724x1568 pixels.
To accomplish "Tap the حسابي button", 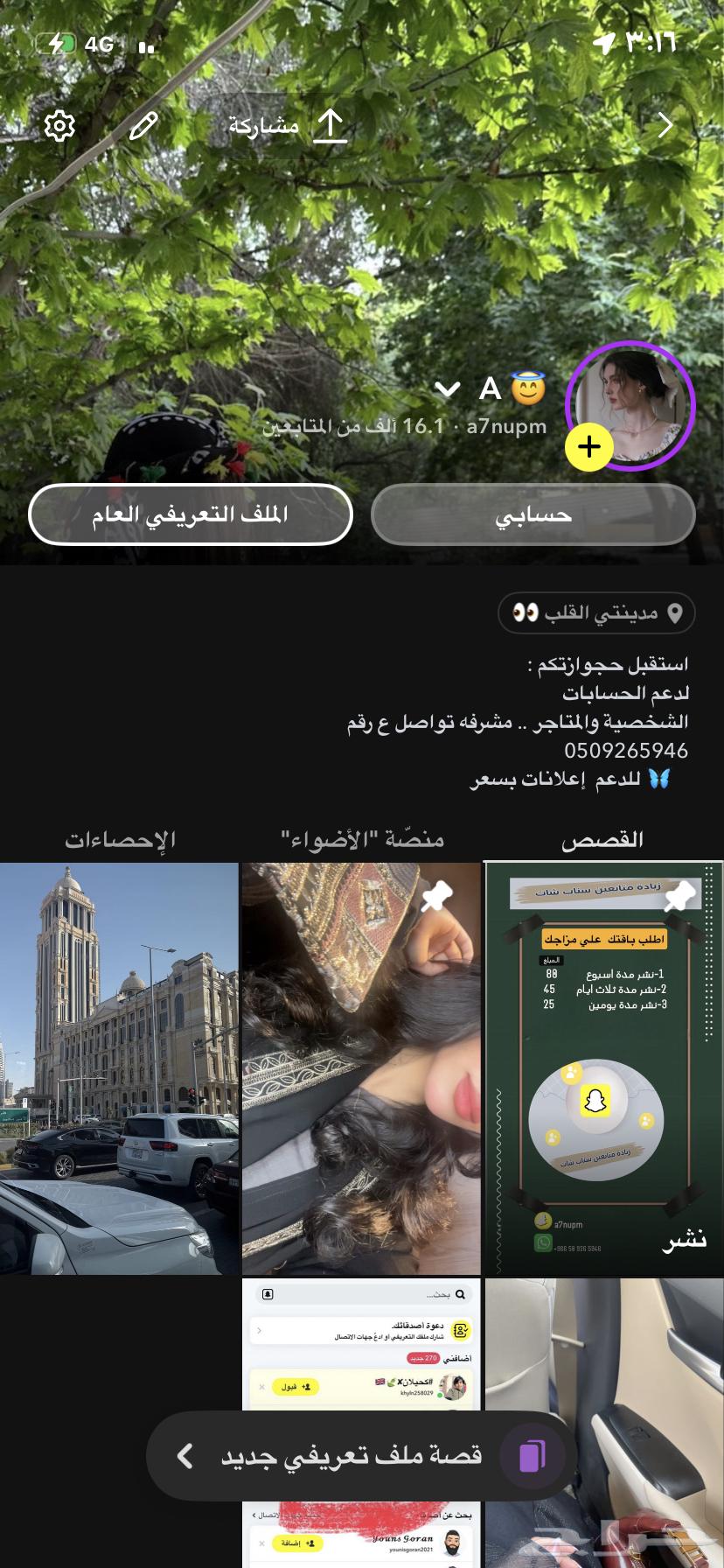I will click(x=533, y=514).
